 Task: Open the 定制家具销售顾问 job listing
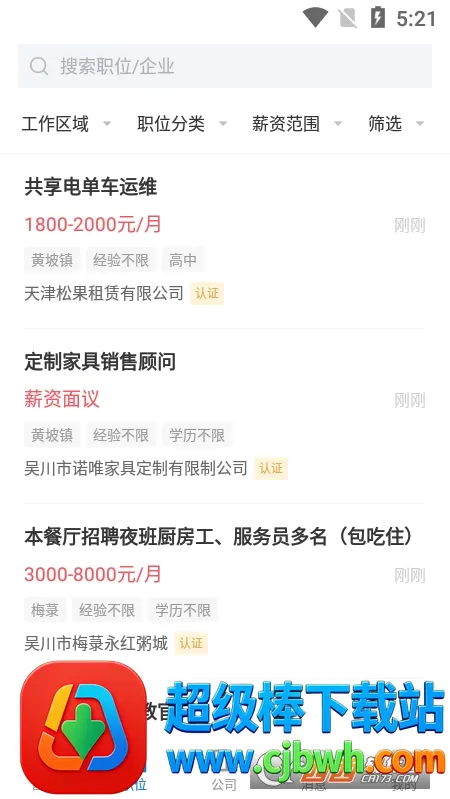(x=225, y=416)
